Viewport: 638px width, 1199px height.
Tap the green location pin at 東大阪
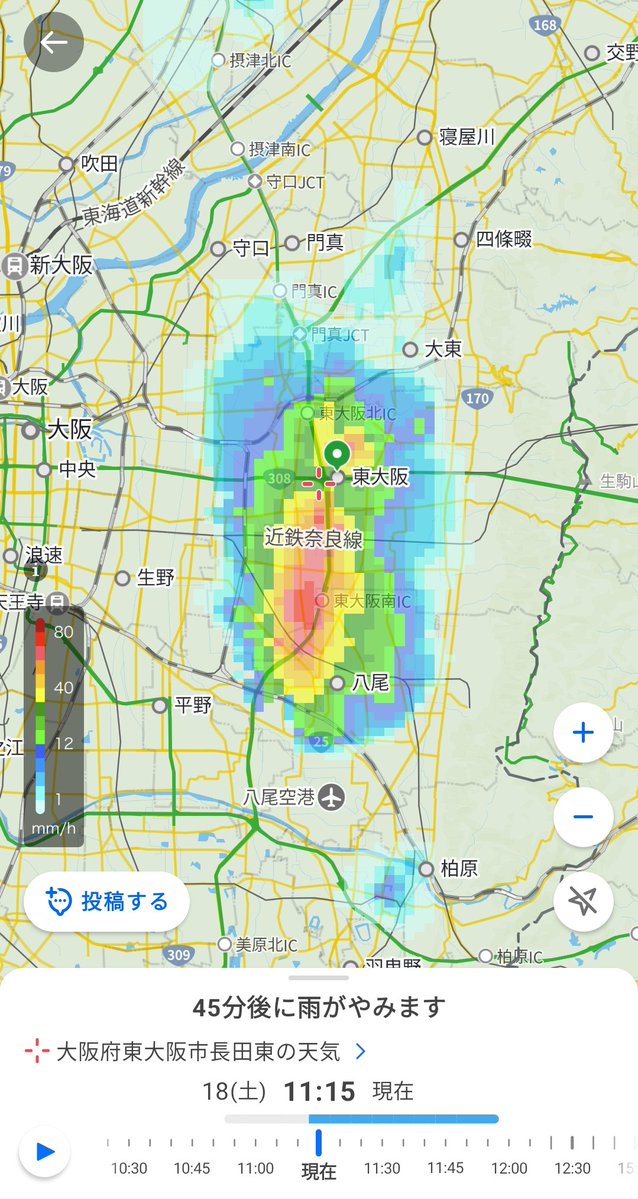pyautogui.click(x=337, y=457)
